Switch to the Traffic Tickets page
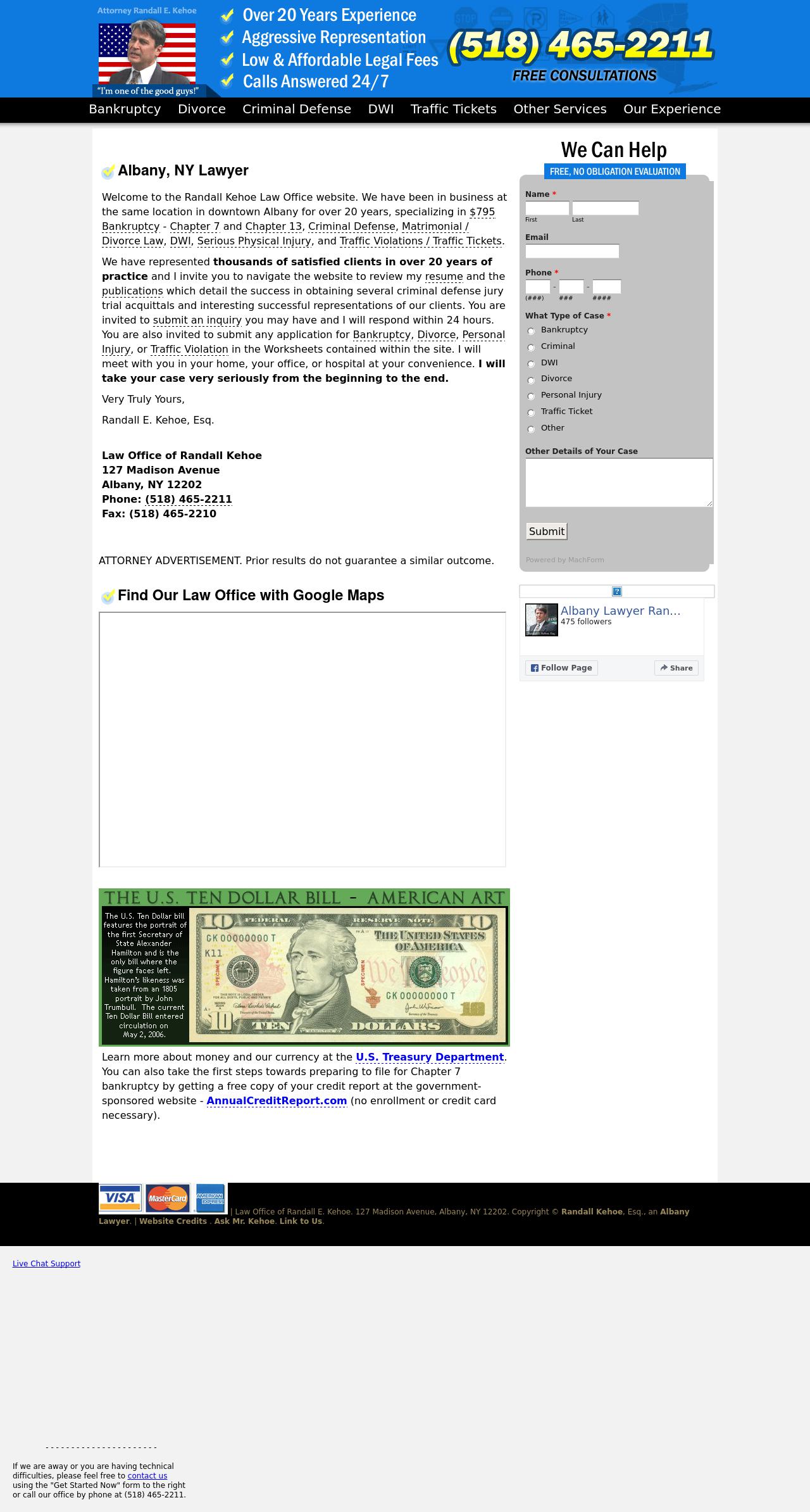This screenshot has height=1512, width=810. [x=453, y=109]
